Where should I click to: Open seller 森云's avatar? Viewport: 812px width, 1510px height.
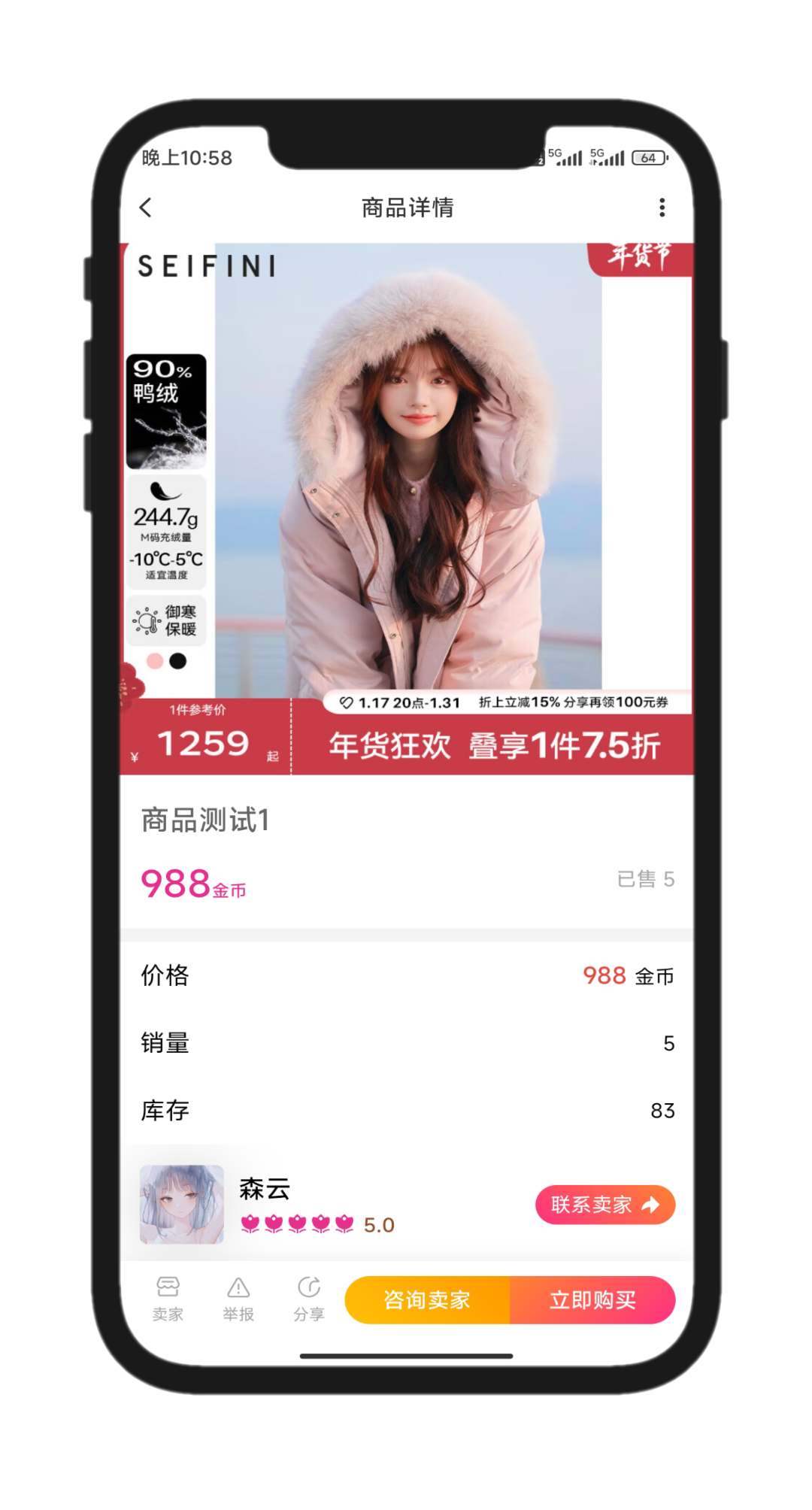[x=182, y=1204]
